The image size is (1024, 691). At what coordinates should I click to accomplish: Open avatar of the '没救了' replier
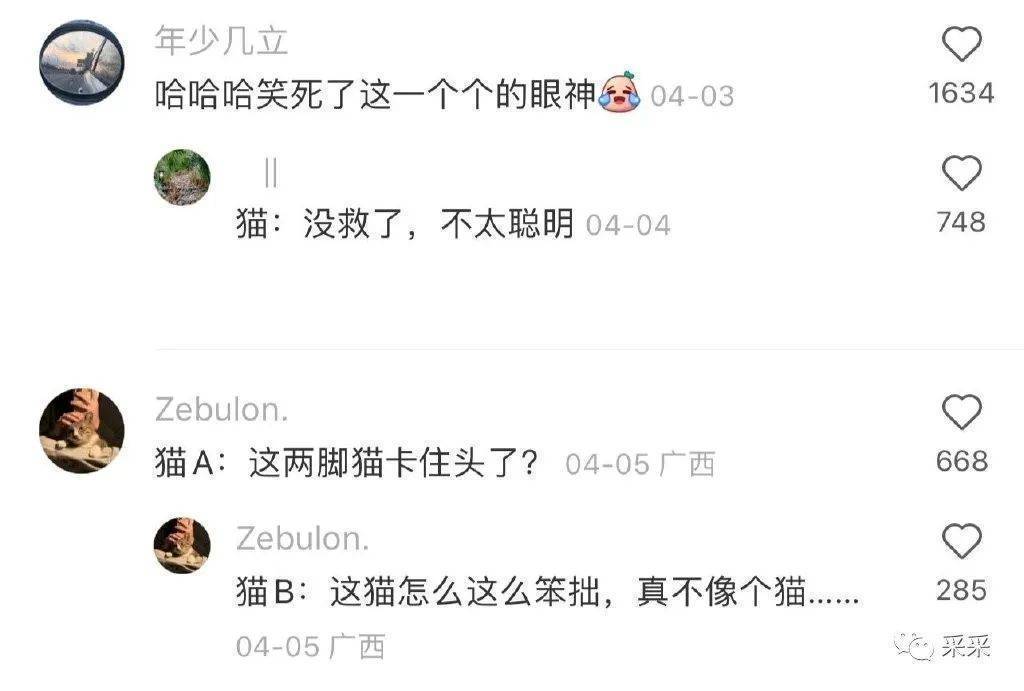click(182, 177)
